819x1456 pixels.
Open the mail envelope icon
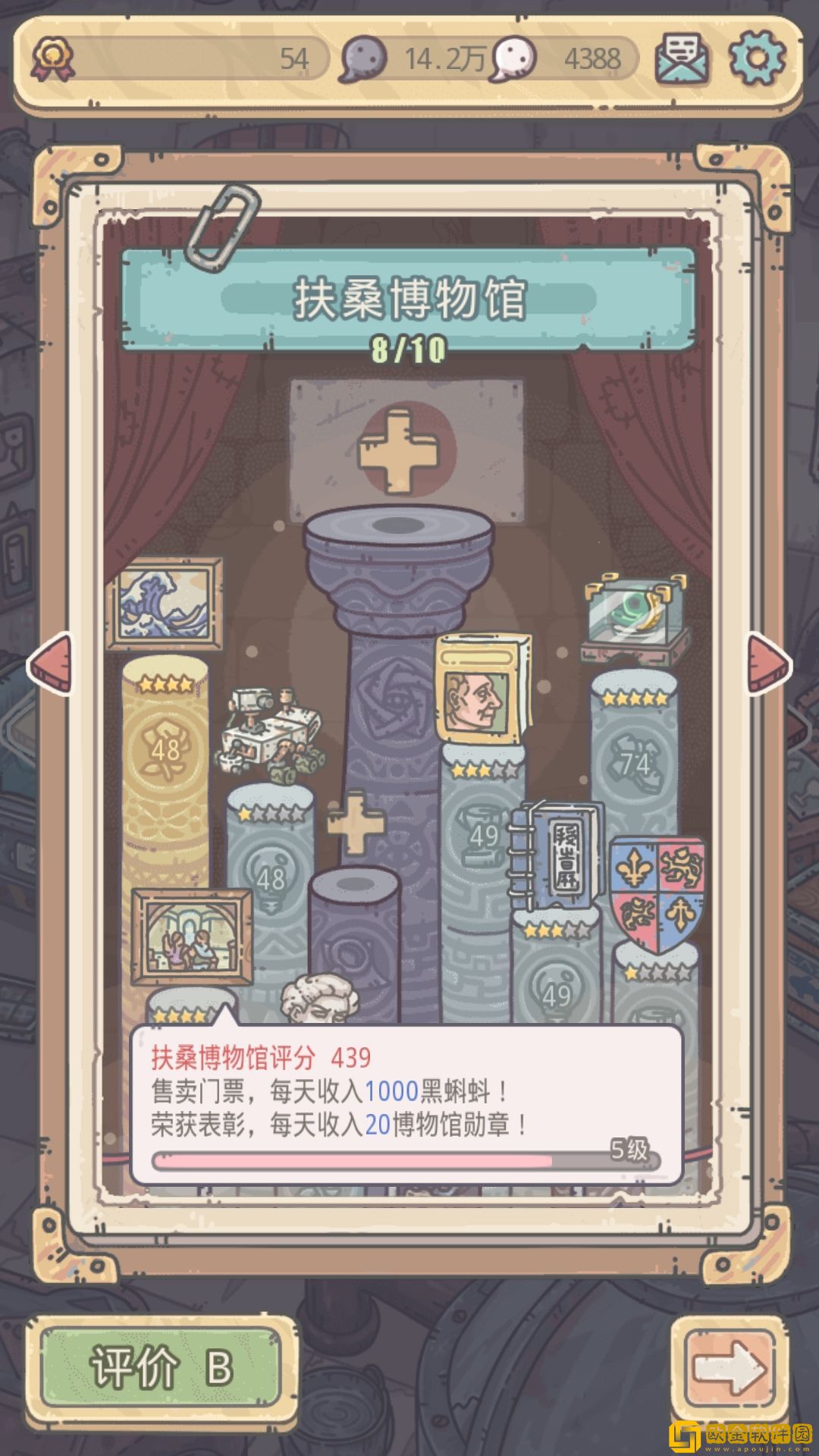(x=682, y=58)
